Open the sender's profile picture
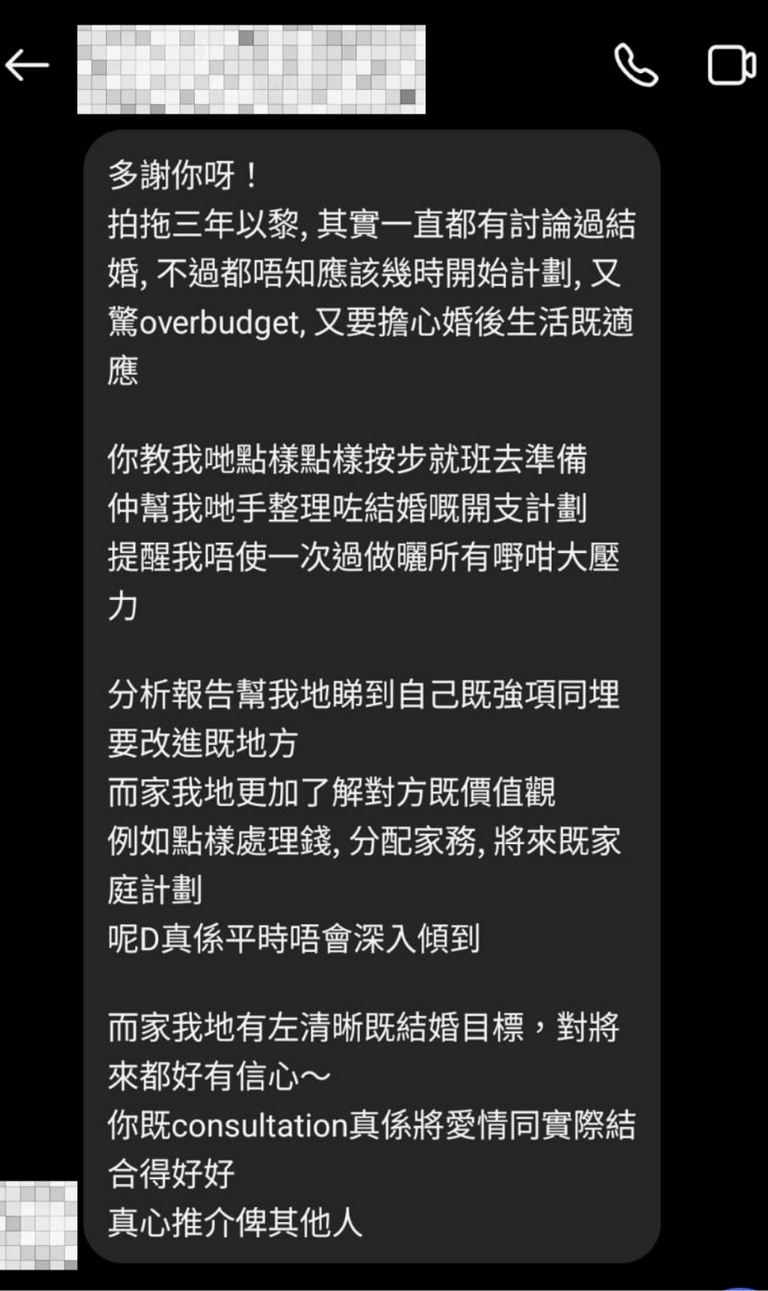This screenshot has width=768, height=1291. 38,1224
